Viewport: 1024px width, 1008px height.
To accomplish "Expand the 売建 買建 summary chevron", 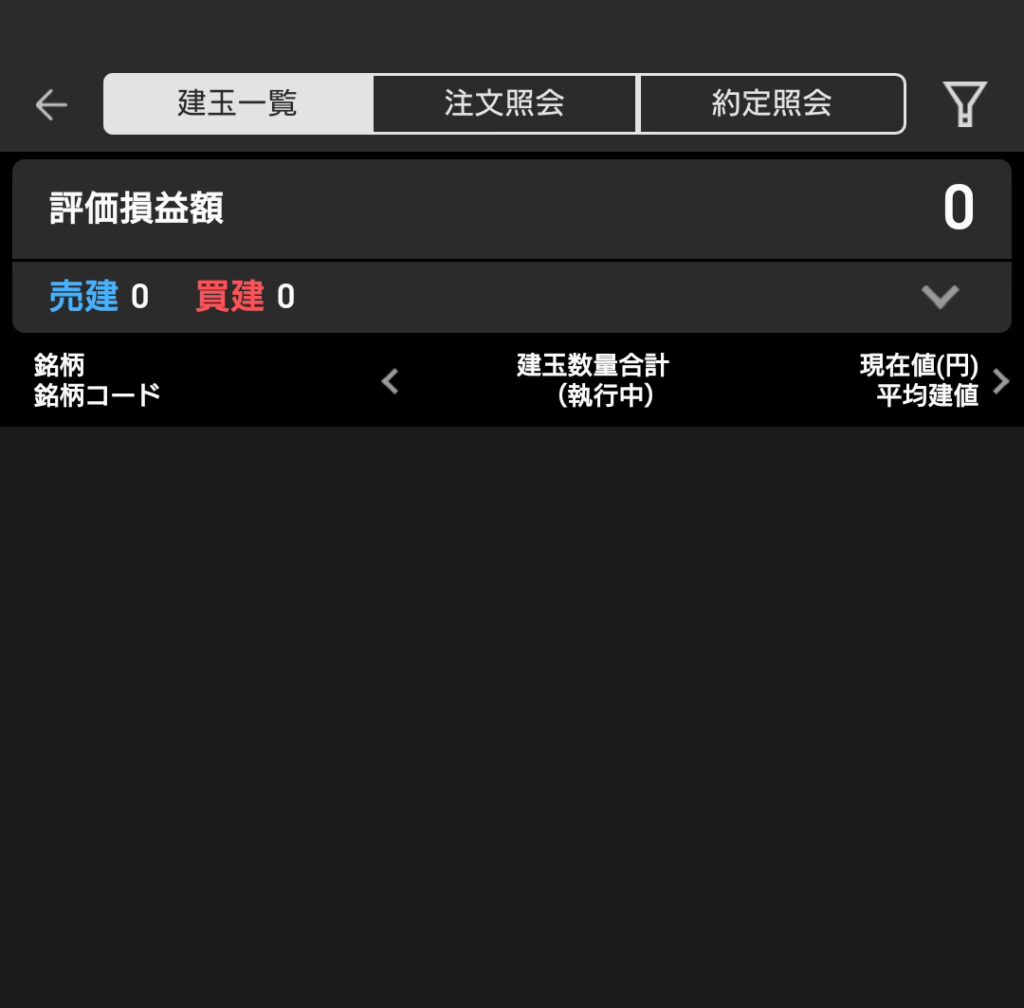I will [940, 296].
